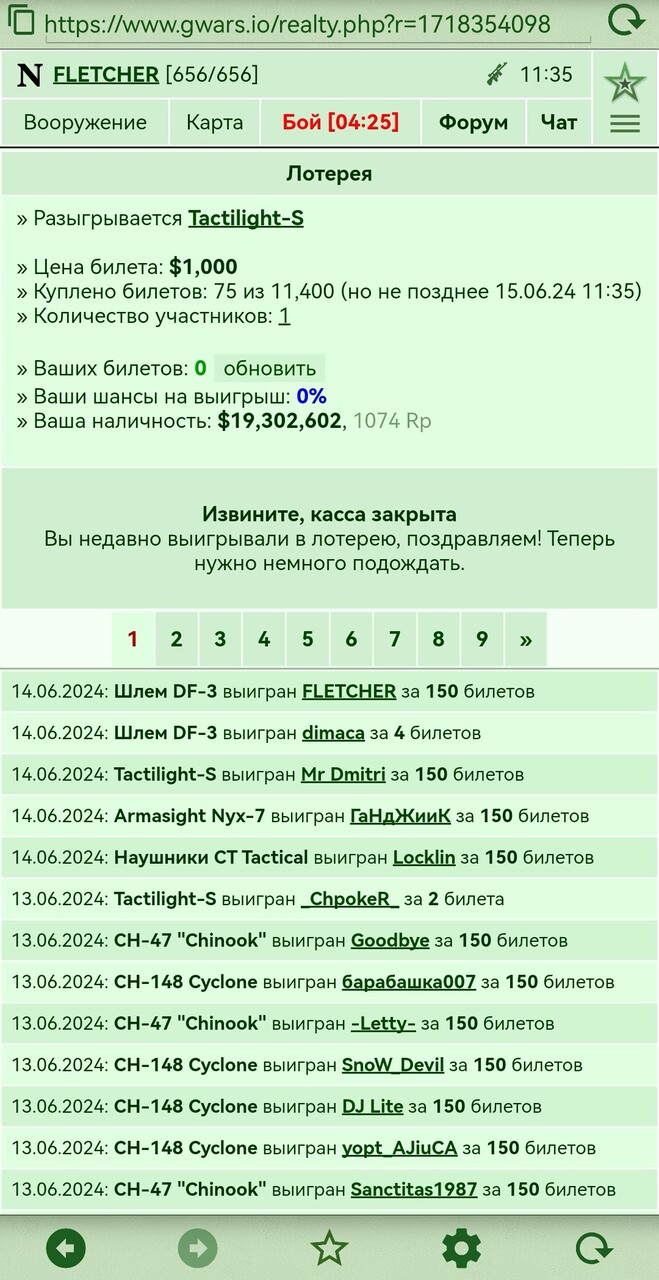Viewport: 659px width, 1280px height.
Task: Open the star icon in the header
Action: [625, 82]
